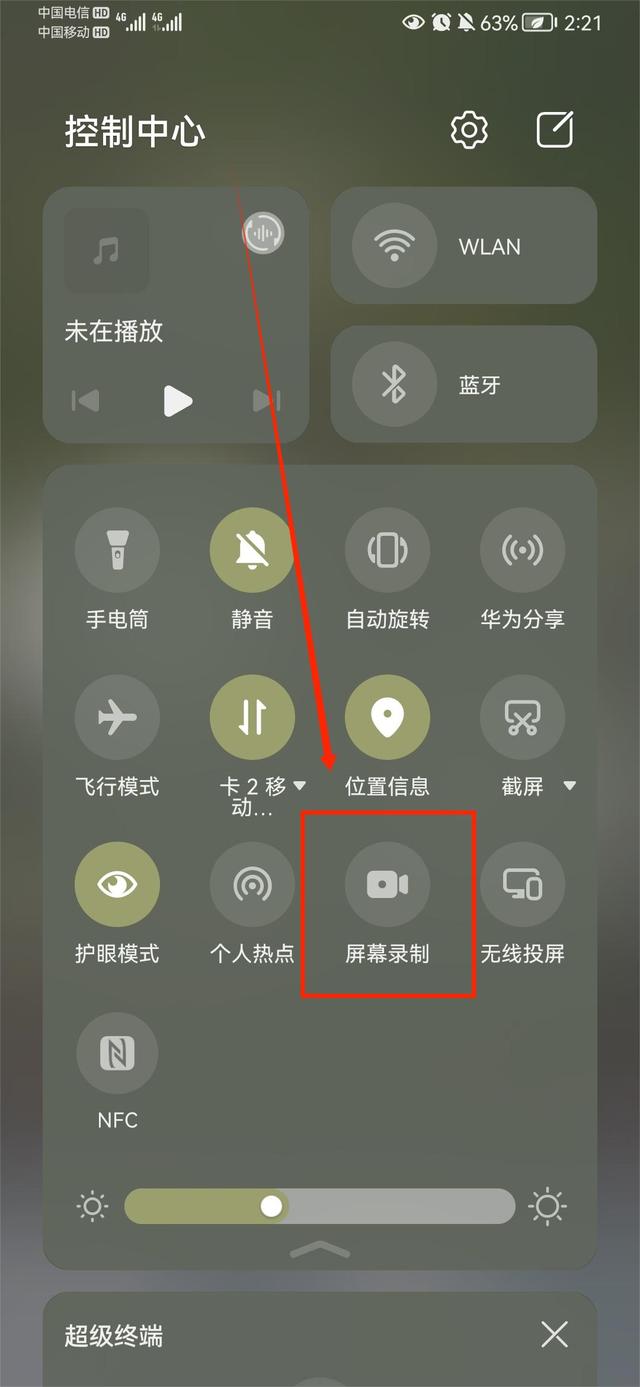Toggle 蓝牙 Bluetooth
640x1387 pixels.
394,384
